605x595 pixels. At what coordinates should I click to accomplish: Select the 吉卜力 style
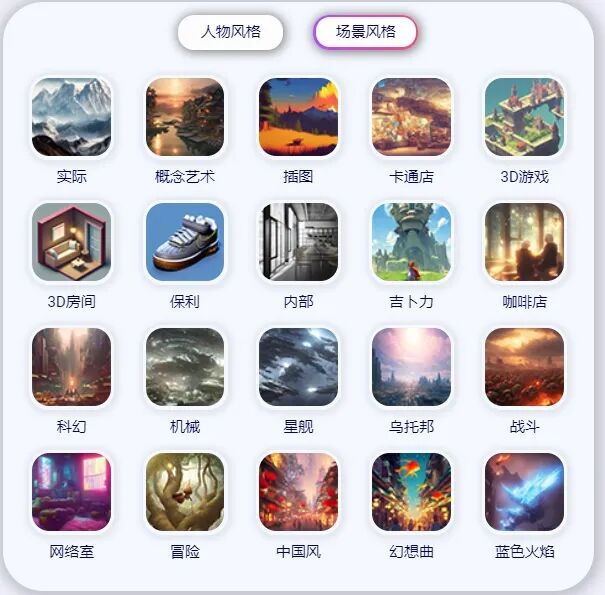tap(411, 242)
